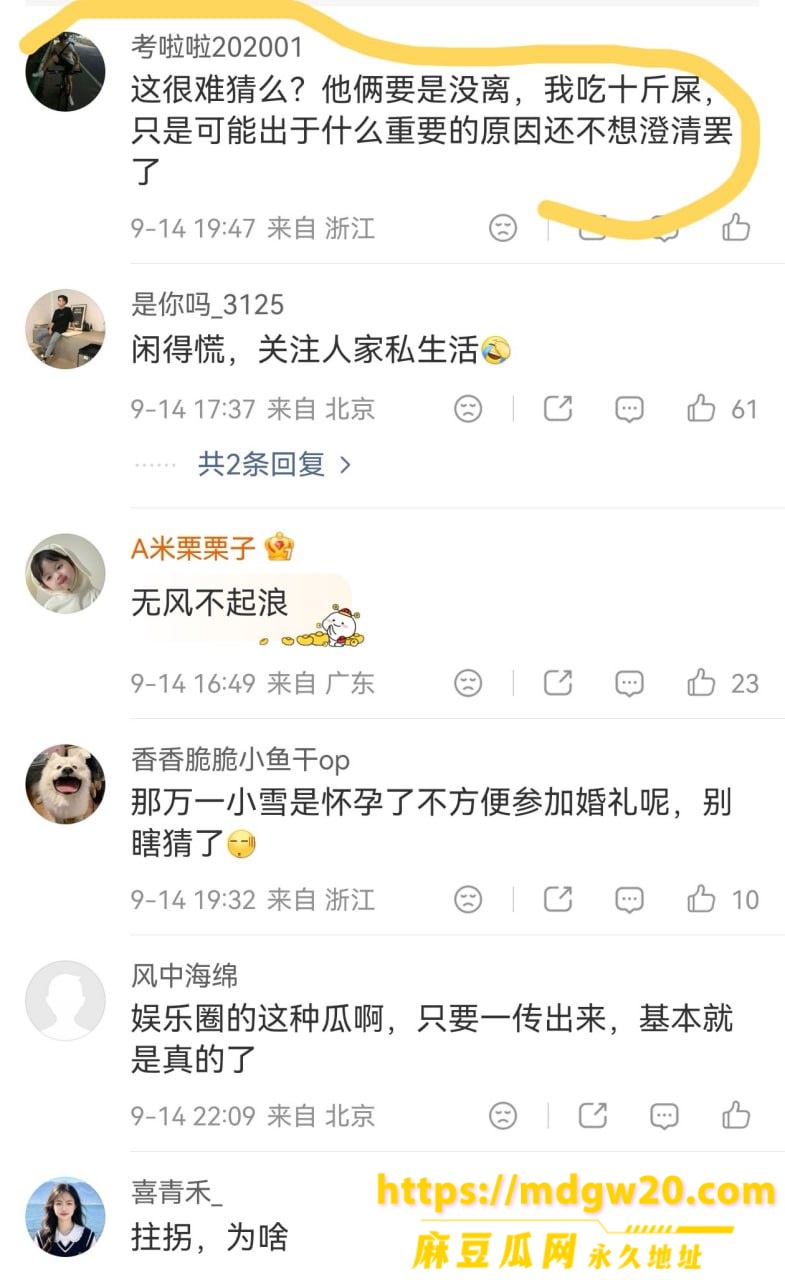Dislike 风中海绵's comment

[503, 1115]
